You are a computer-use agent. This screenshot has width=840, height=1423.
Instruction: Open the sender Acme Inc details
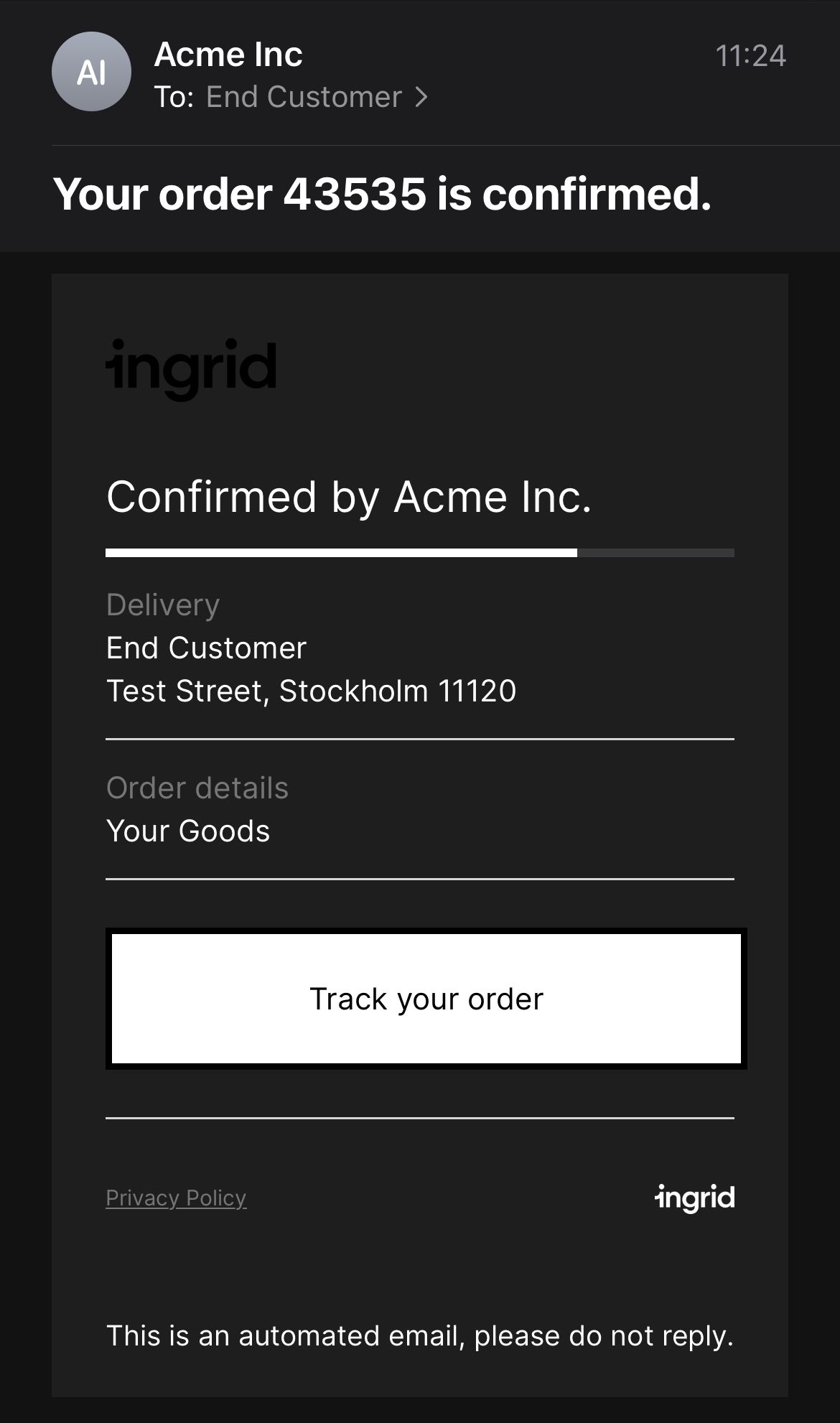[228, 53]
